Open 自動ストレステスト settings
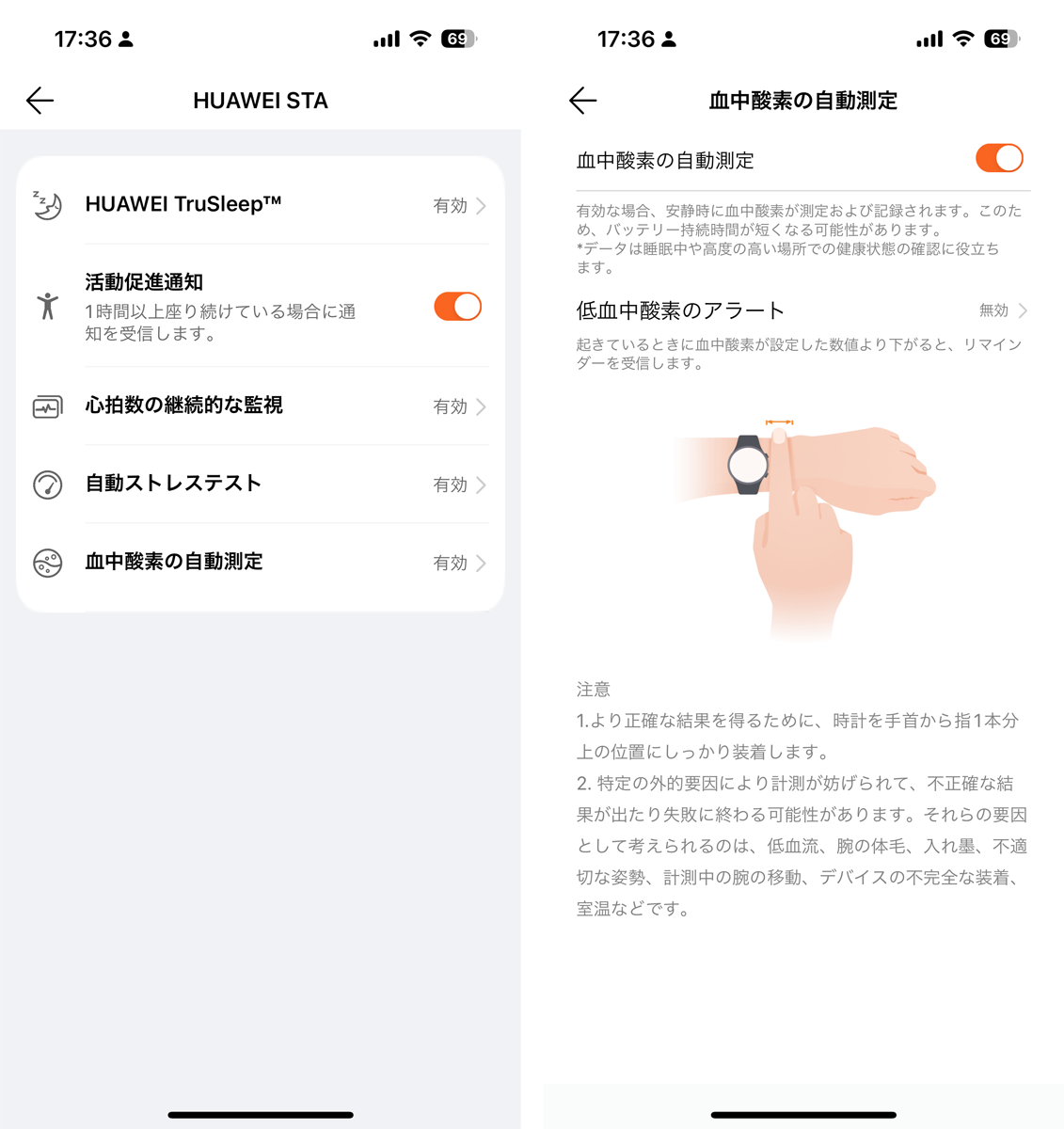Screen dimensions: 1064x1129 (261, 485)
